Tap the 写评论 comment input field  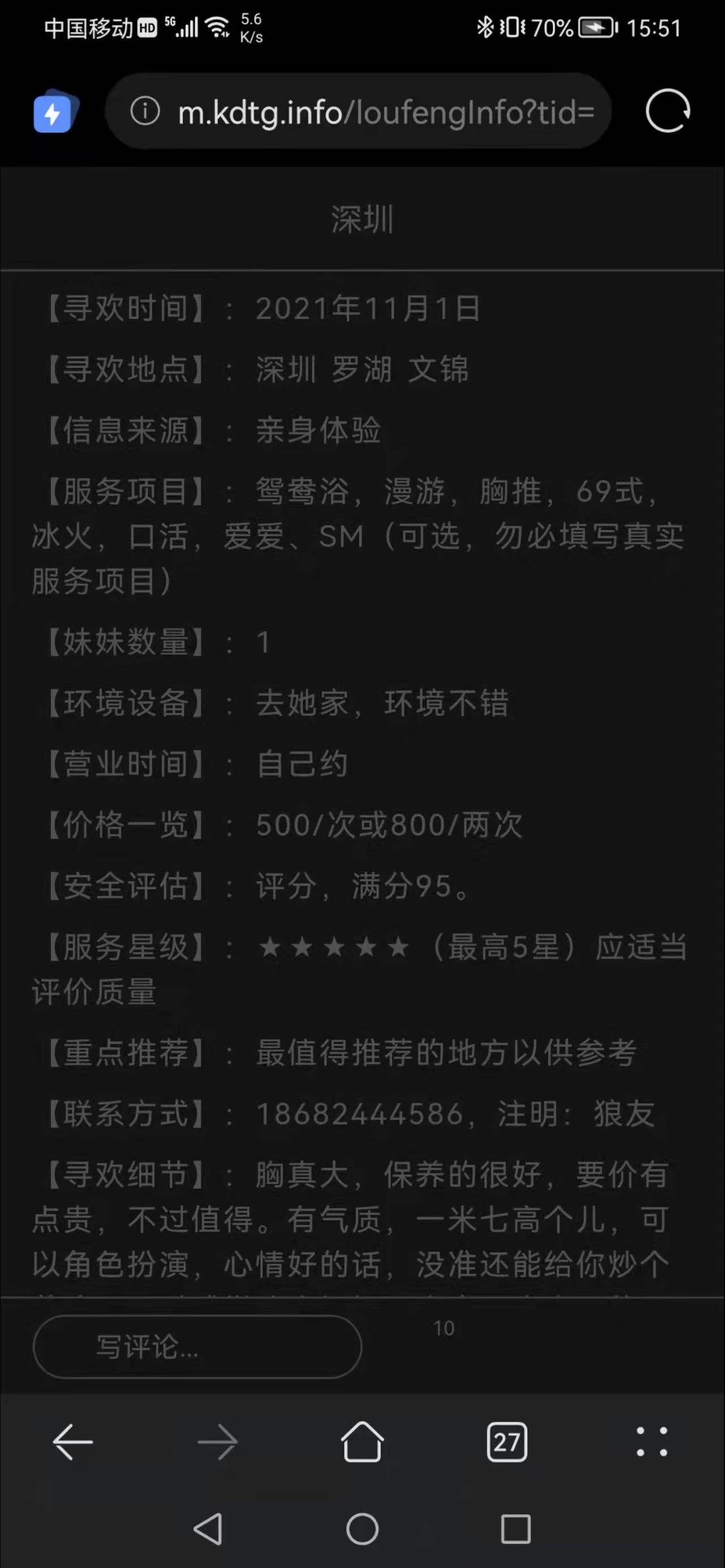pos(198,1347)
